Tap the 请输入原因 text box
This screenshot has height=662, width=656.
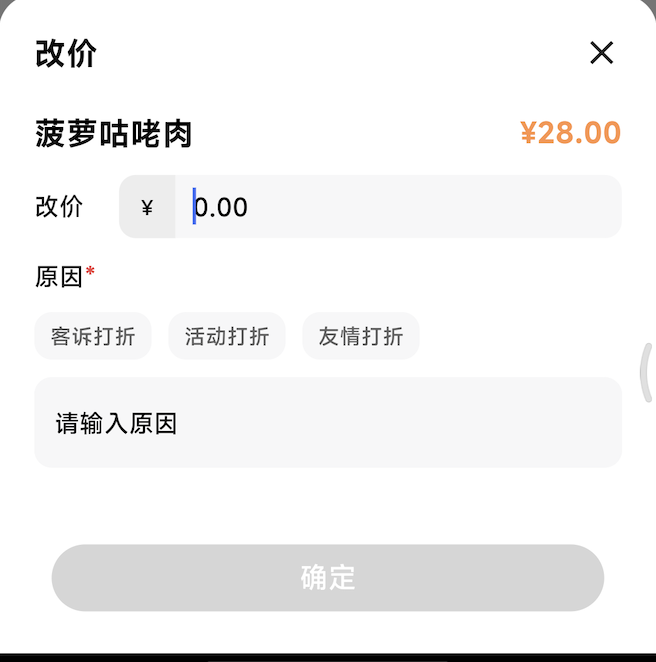coord(328,423)
